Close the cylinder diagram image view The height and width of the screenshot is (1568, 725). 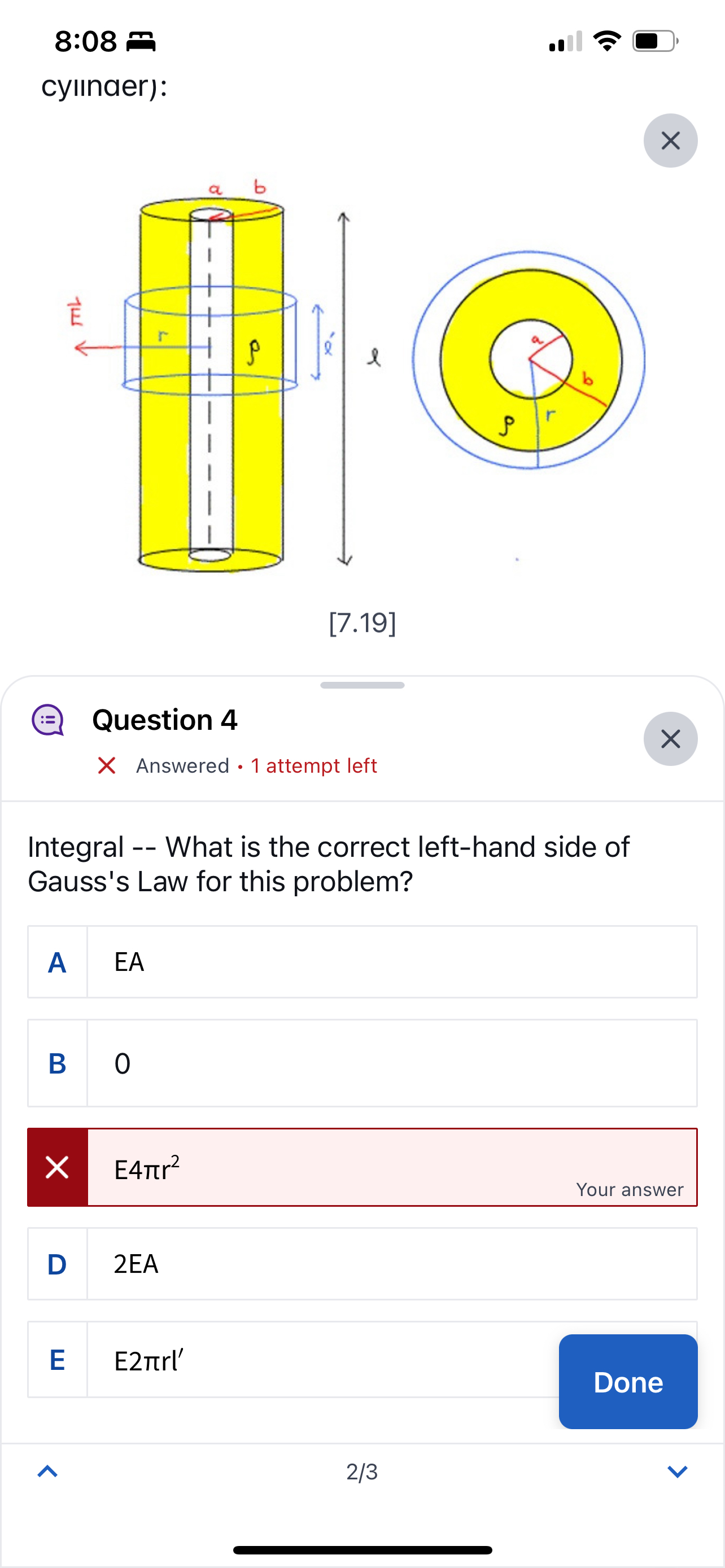(670, 141)
